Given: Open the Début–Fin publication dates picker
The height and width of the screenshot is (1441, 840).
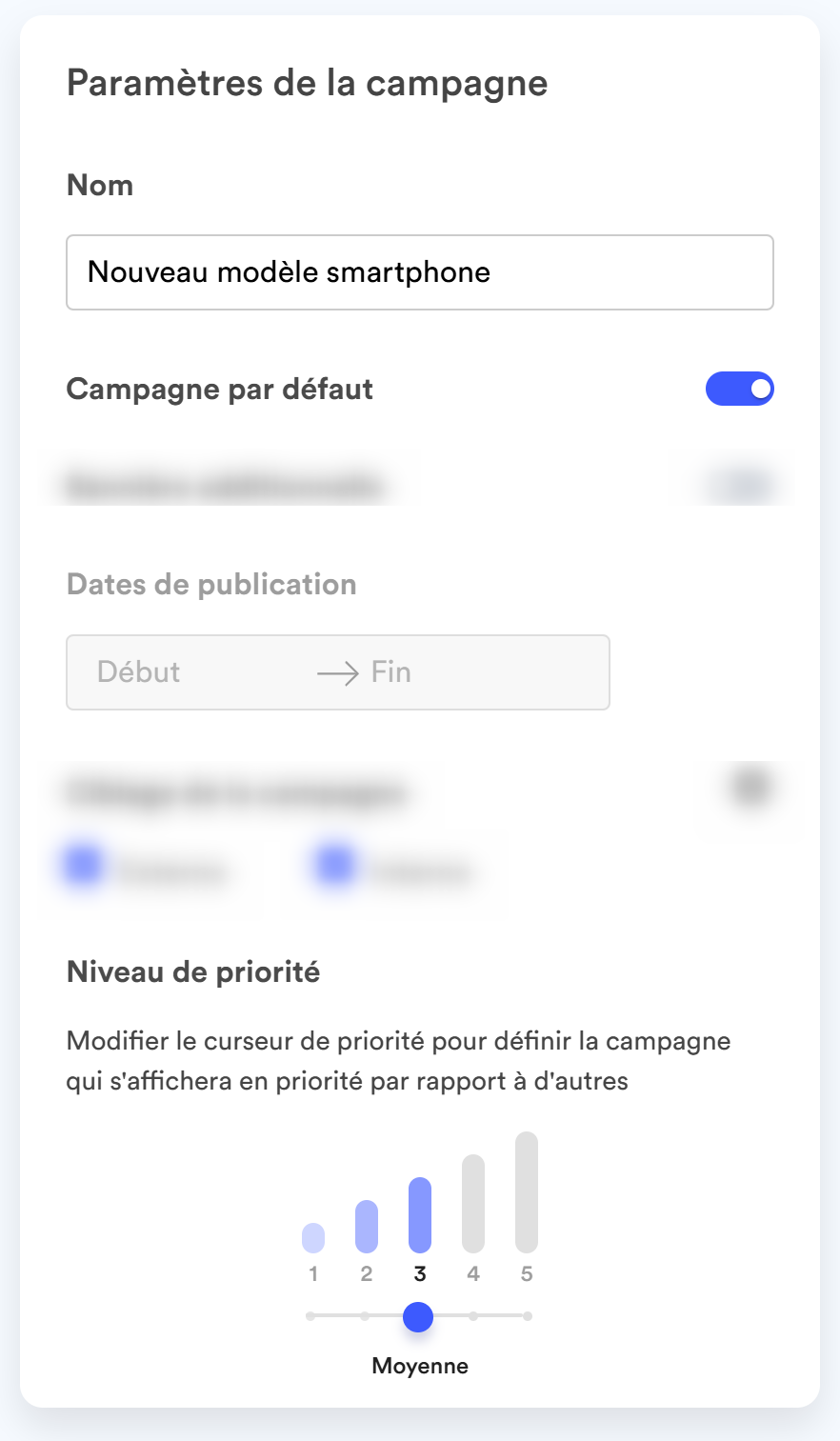Looking at the screenshot, I should (x=338, y=672).
